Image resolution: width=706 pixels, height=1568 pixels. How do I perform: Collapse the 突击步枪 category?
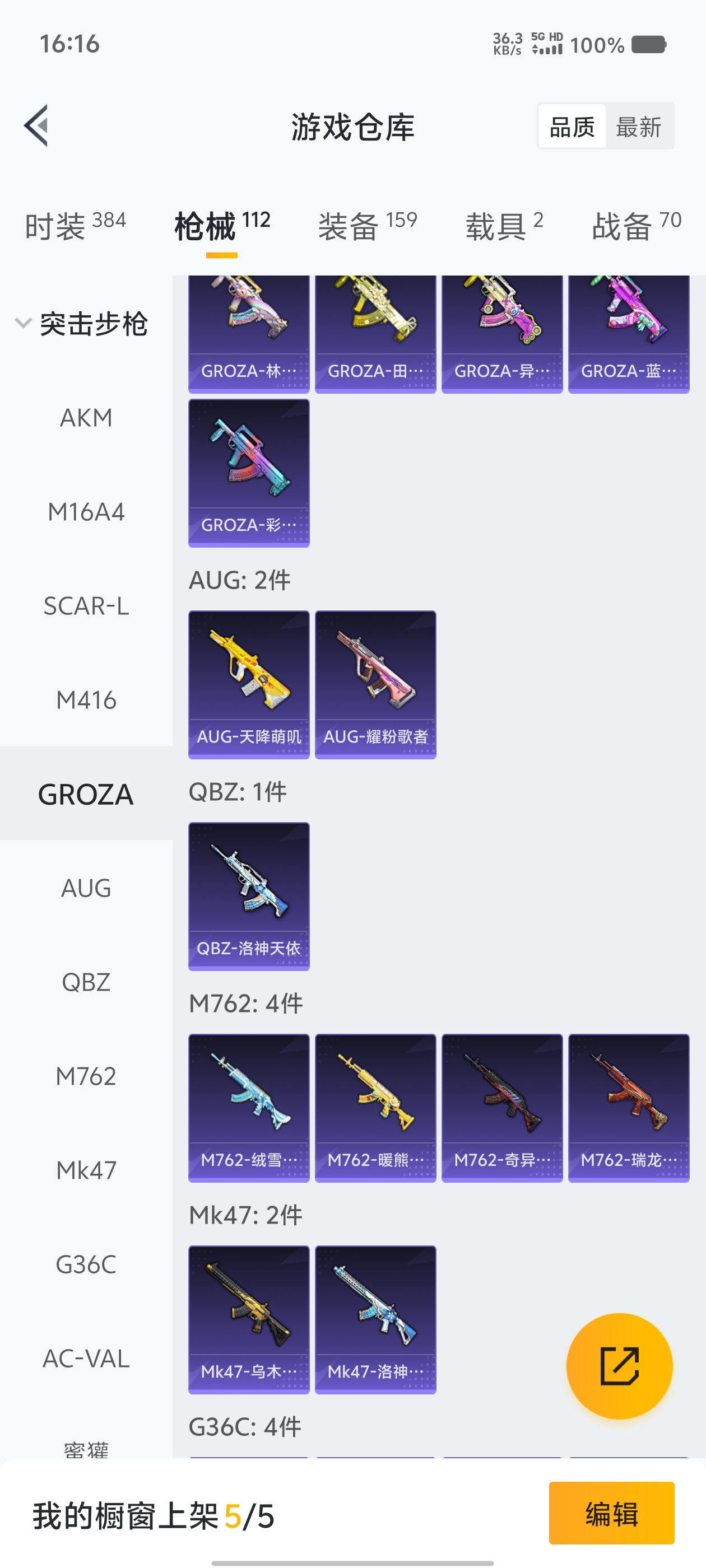82,323
